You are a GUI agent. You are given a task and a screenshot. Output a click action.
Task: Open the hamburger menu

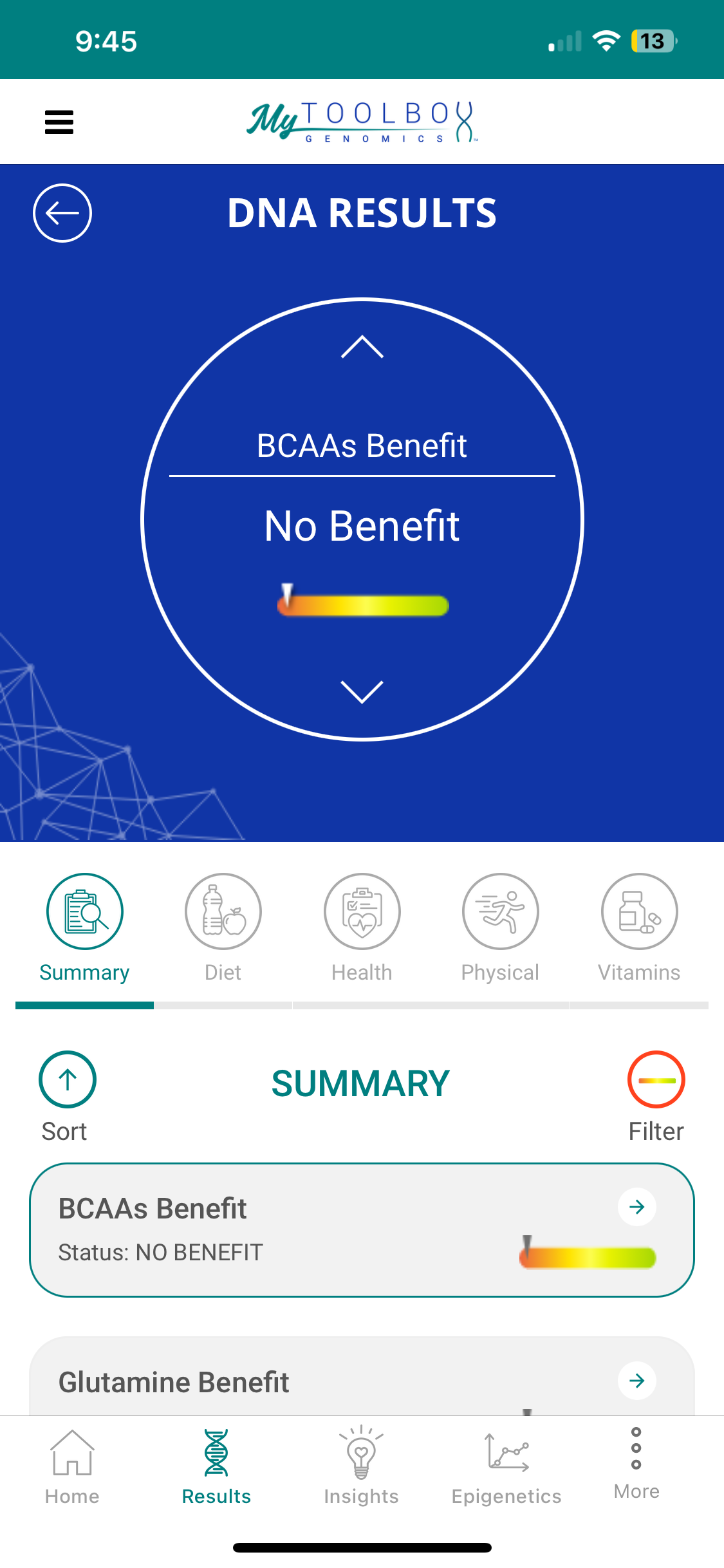[59, 122]
